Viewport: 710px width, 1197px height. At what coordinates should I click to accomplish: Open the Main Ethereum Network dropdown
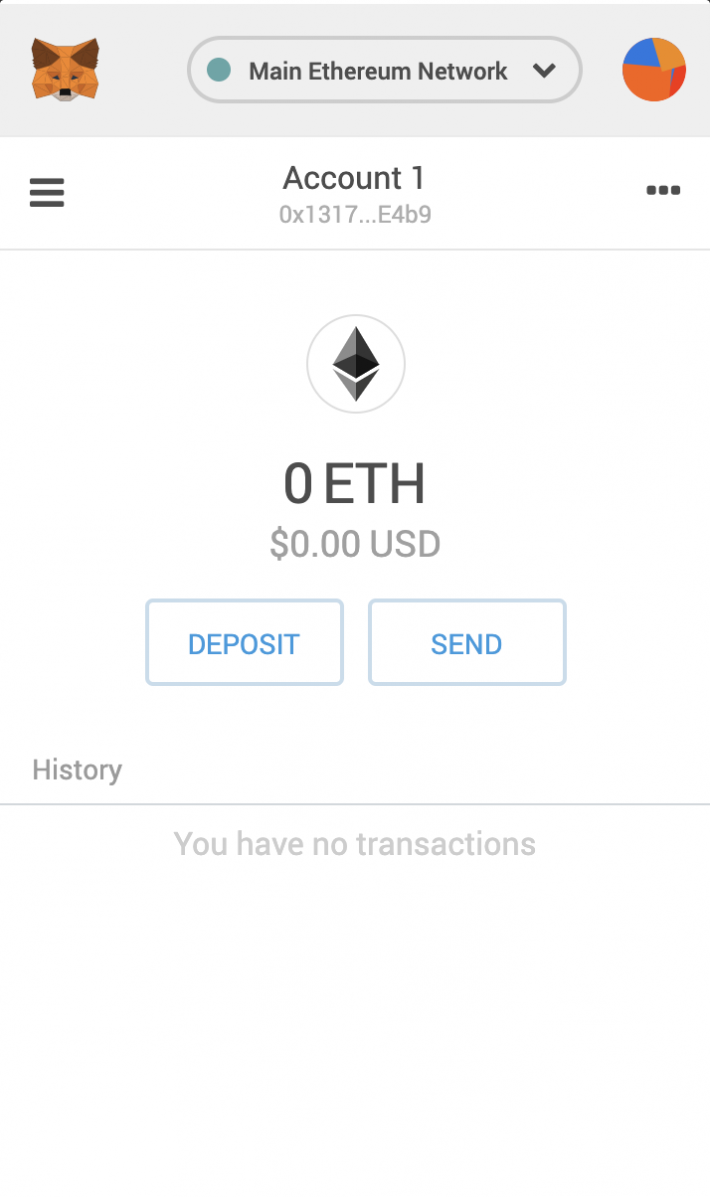[384, 70]
